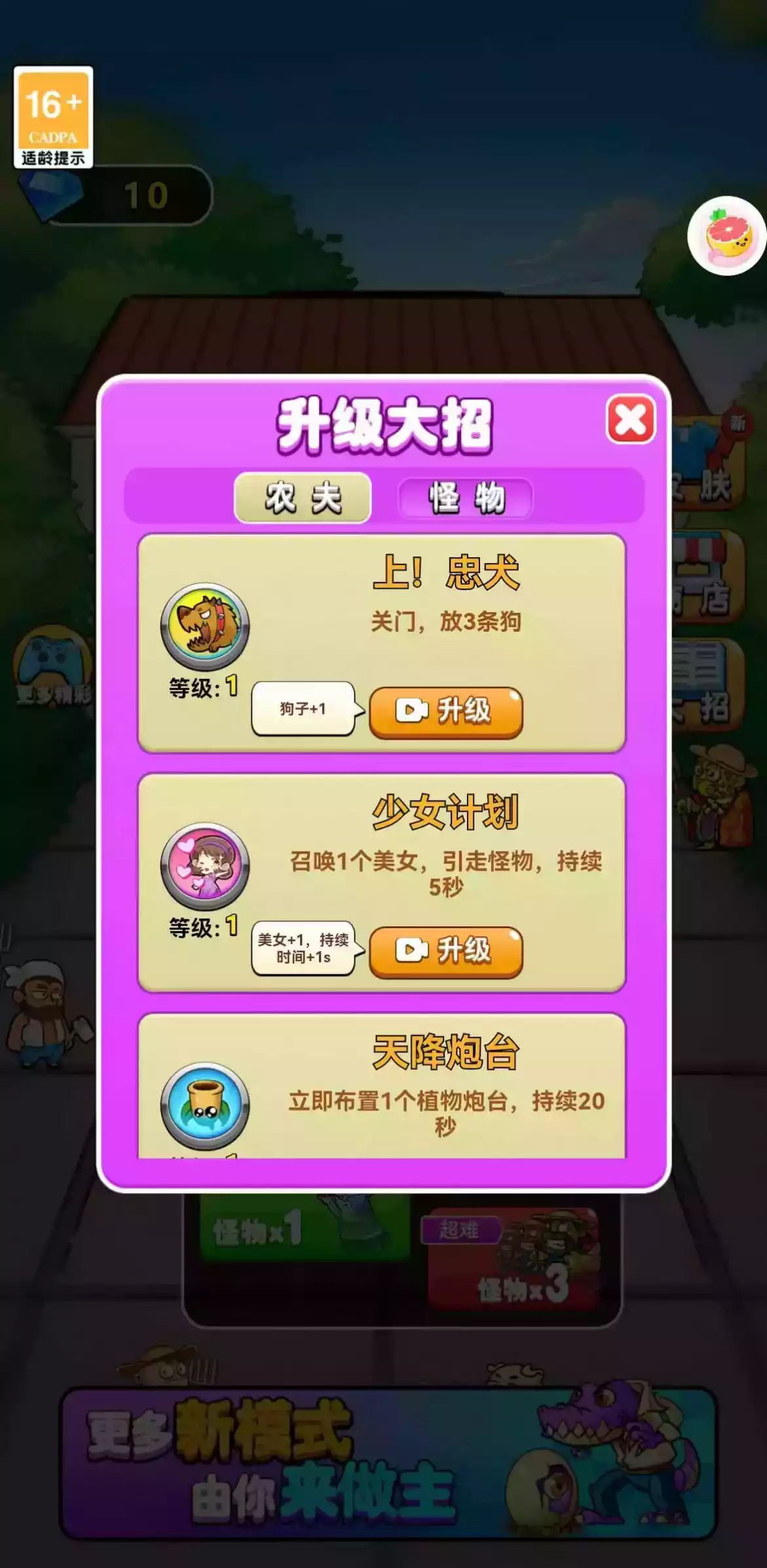Viewport: 767px width, 1568px height.
Task: Switch to the 怪物 tab
Action: pos(466,498)
